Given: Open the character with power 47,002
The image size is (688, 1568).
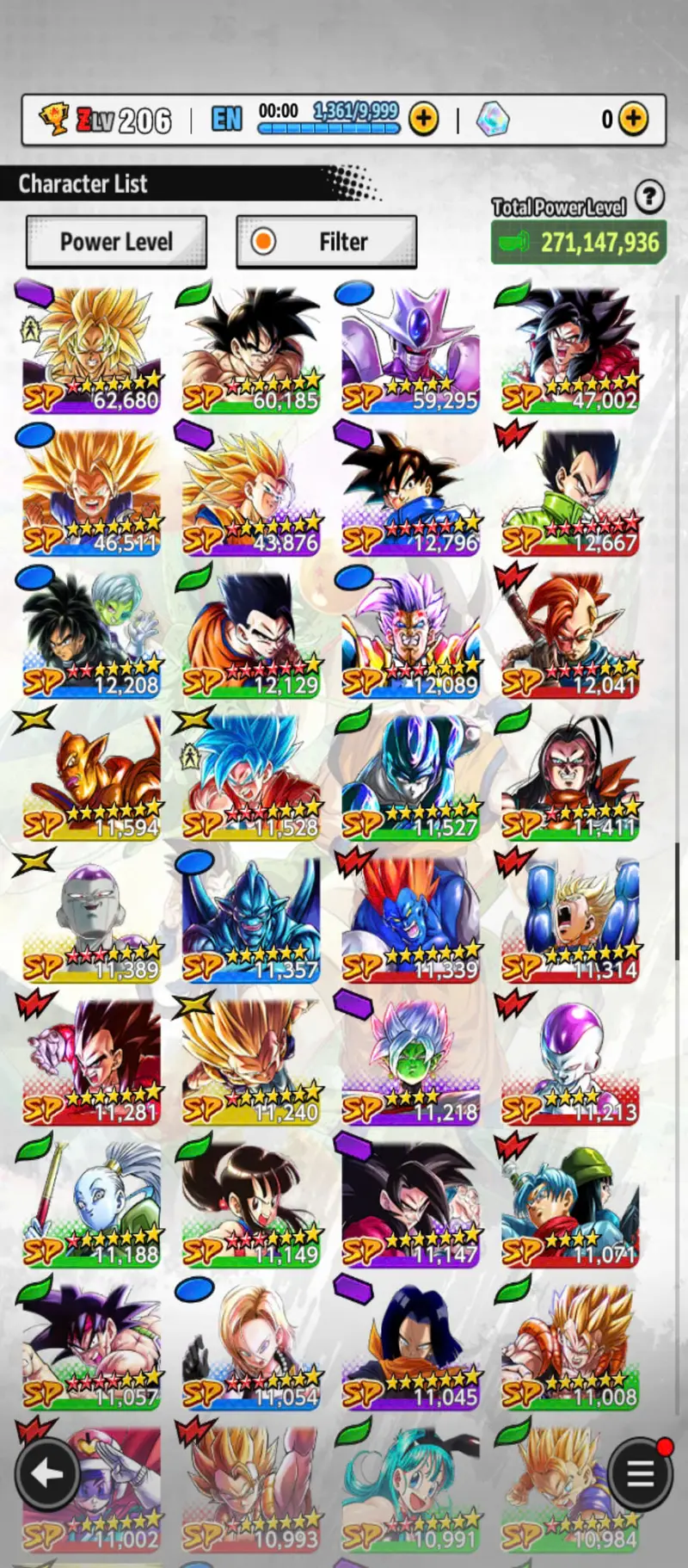Looking at the screenshot, I should [x=570, y=349].
